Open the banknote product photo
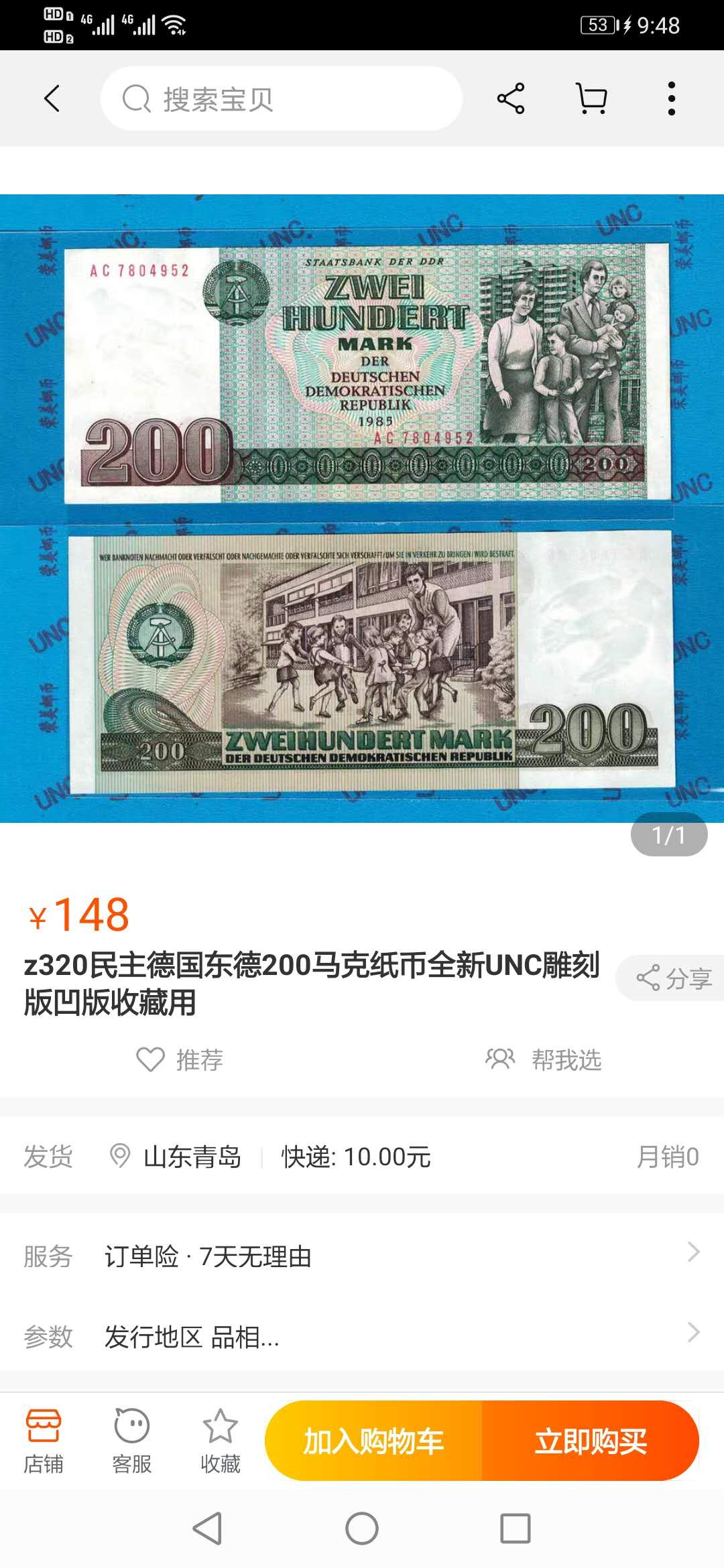724x1568 pixels. [x=362, y=509]
